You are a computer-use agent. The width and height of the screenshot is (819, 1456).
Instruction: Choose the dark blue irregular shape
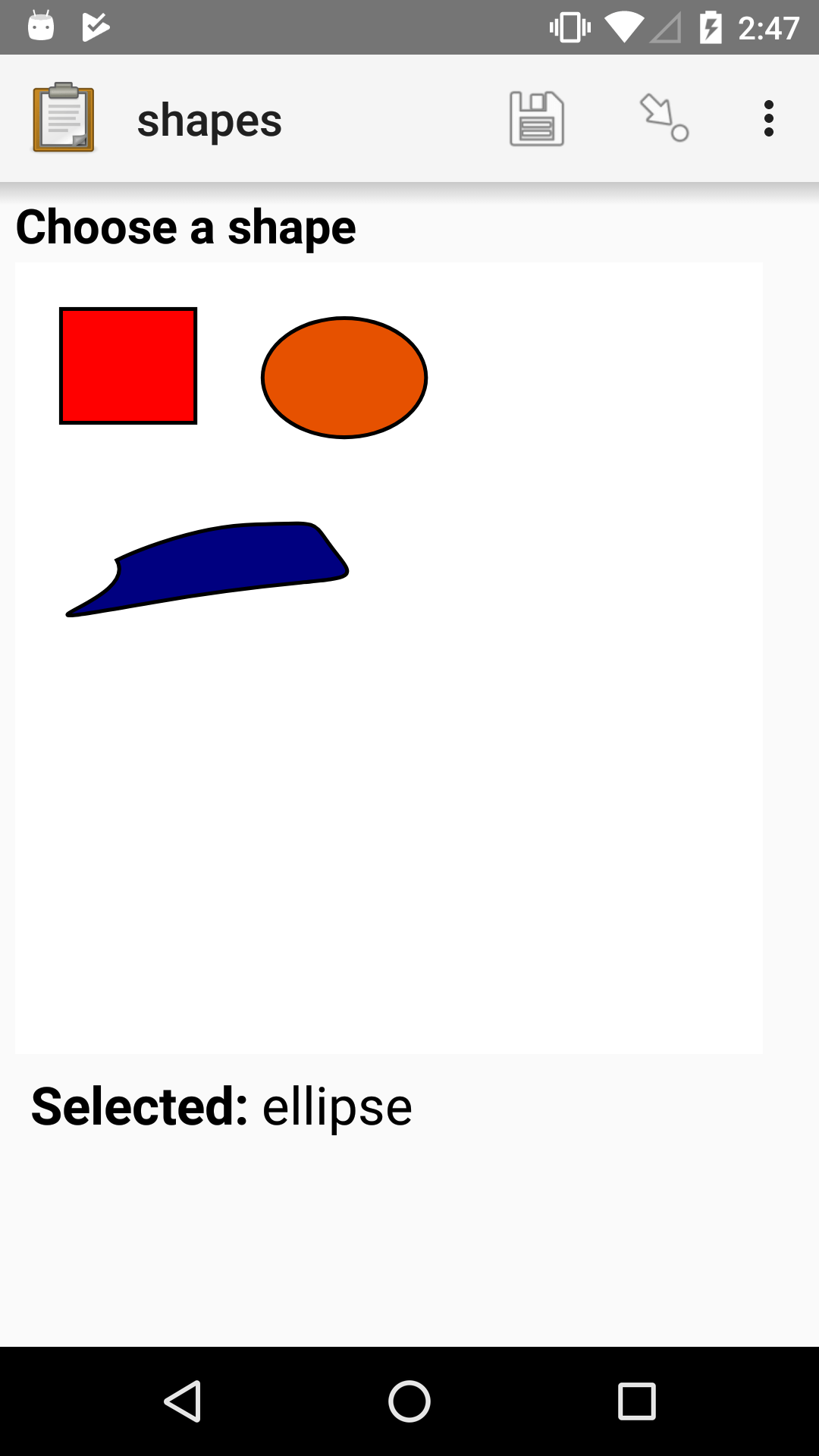tap(227, 563)
